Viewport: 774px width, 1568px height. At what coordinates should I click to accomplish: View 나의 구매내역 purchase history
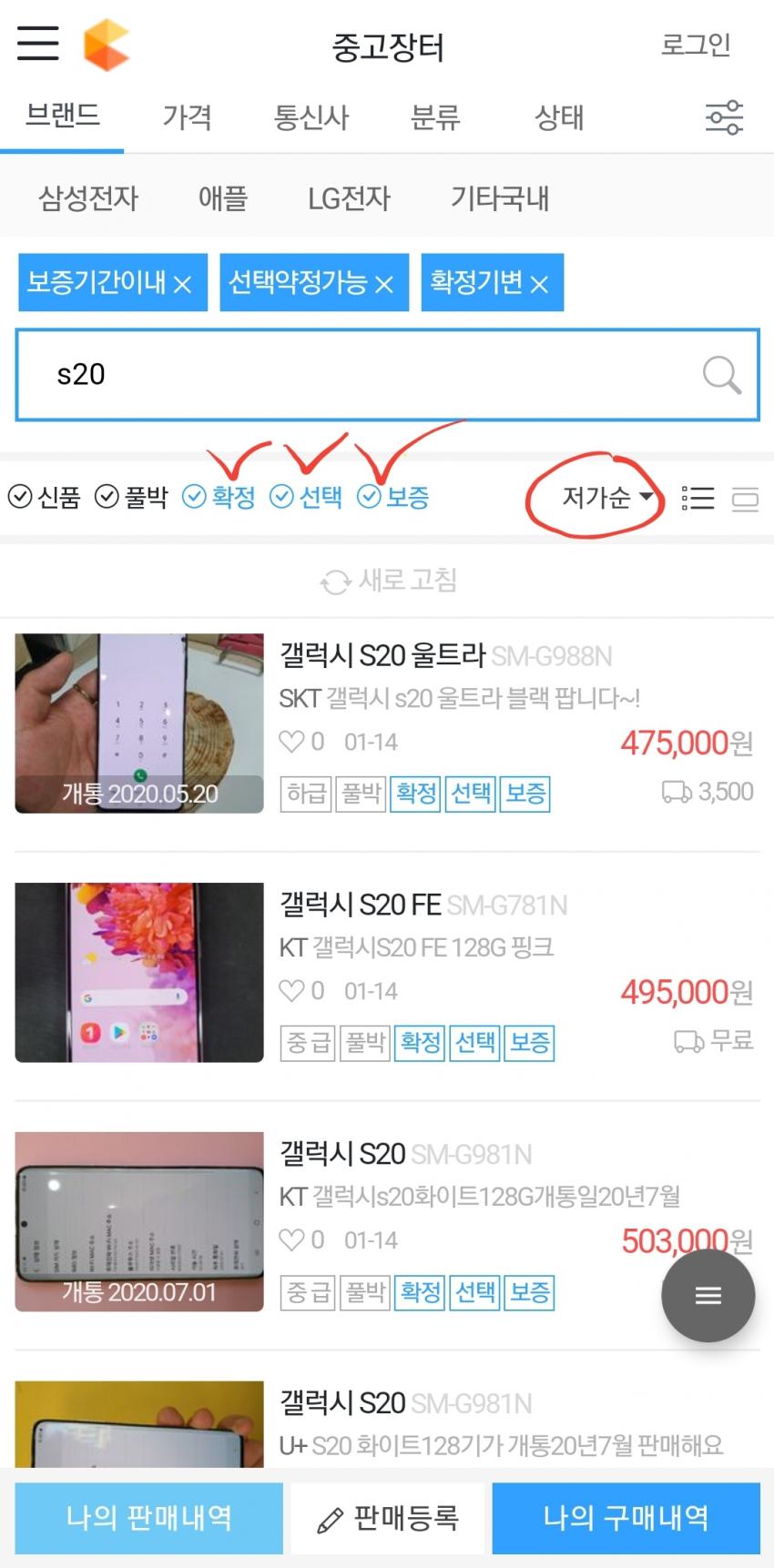tap(626, 1517)
